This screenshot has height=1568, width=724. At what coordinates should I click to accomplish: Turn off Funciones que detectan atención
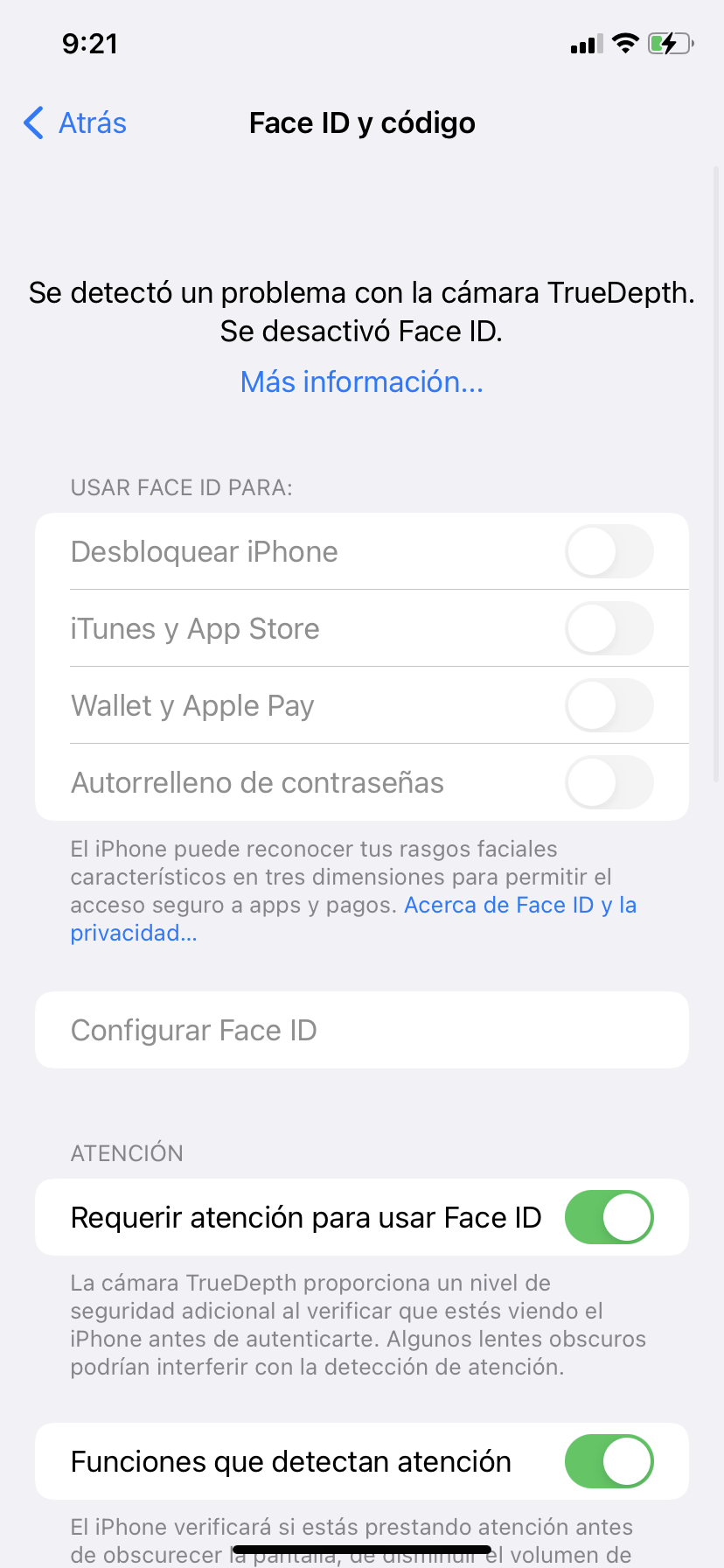[x=609, y=1461]
